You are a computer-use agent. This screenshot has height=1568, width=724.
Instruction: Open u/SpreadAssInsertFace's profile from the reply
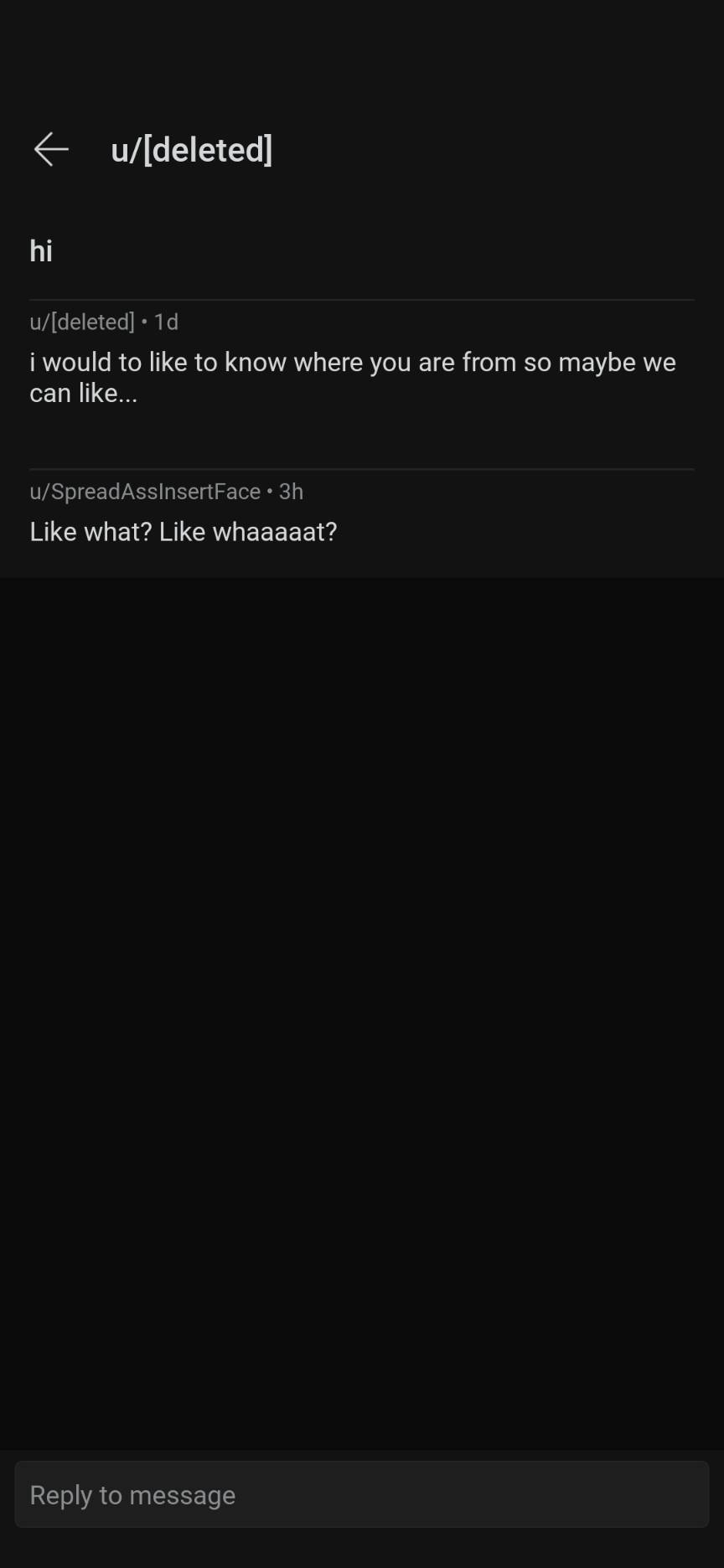145,492
